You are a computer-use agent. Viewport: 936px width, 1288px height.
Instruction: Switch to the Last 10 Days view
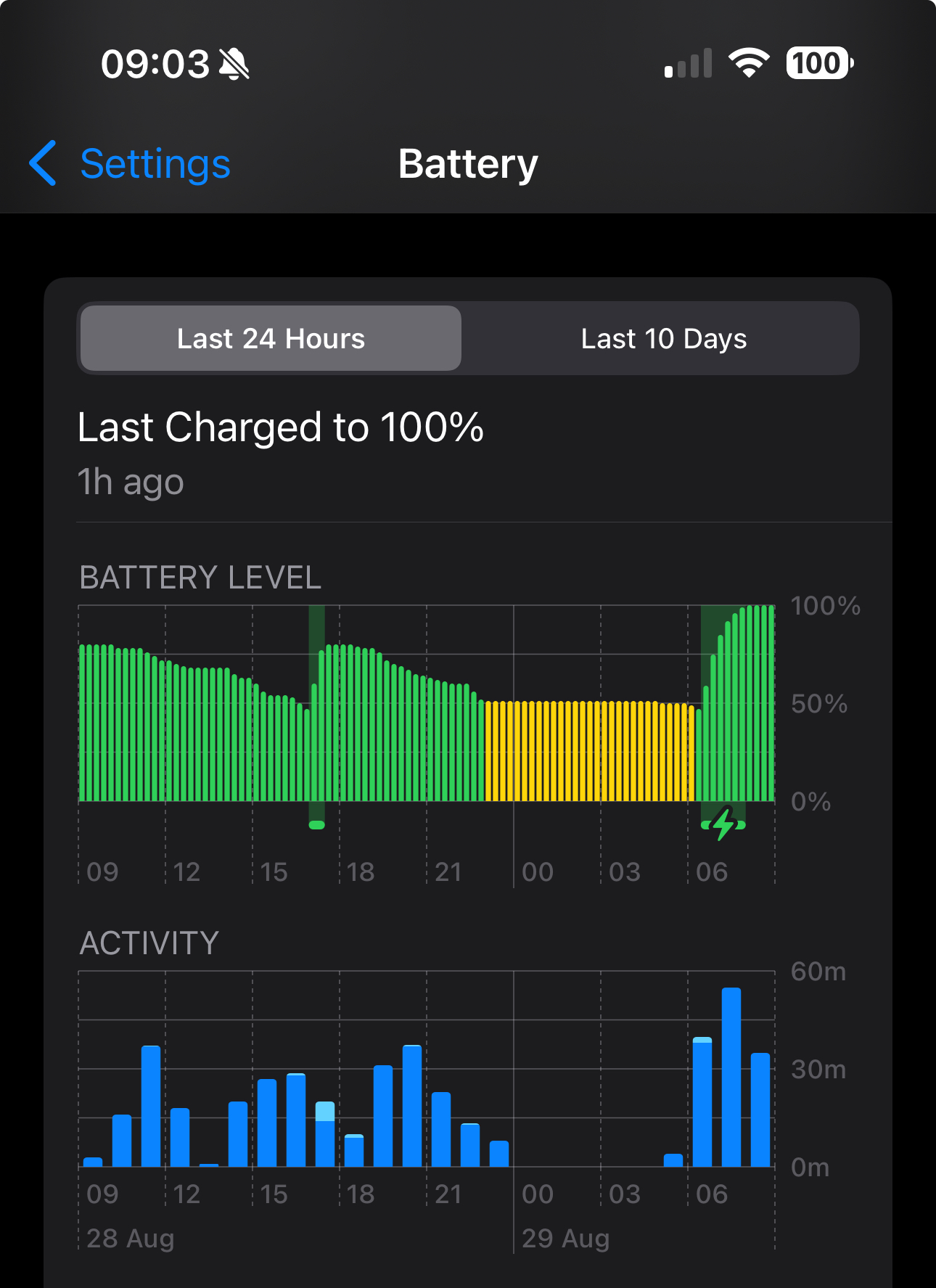point(663,339)
